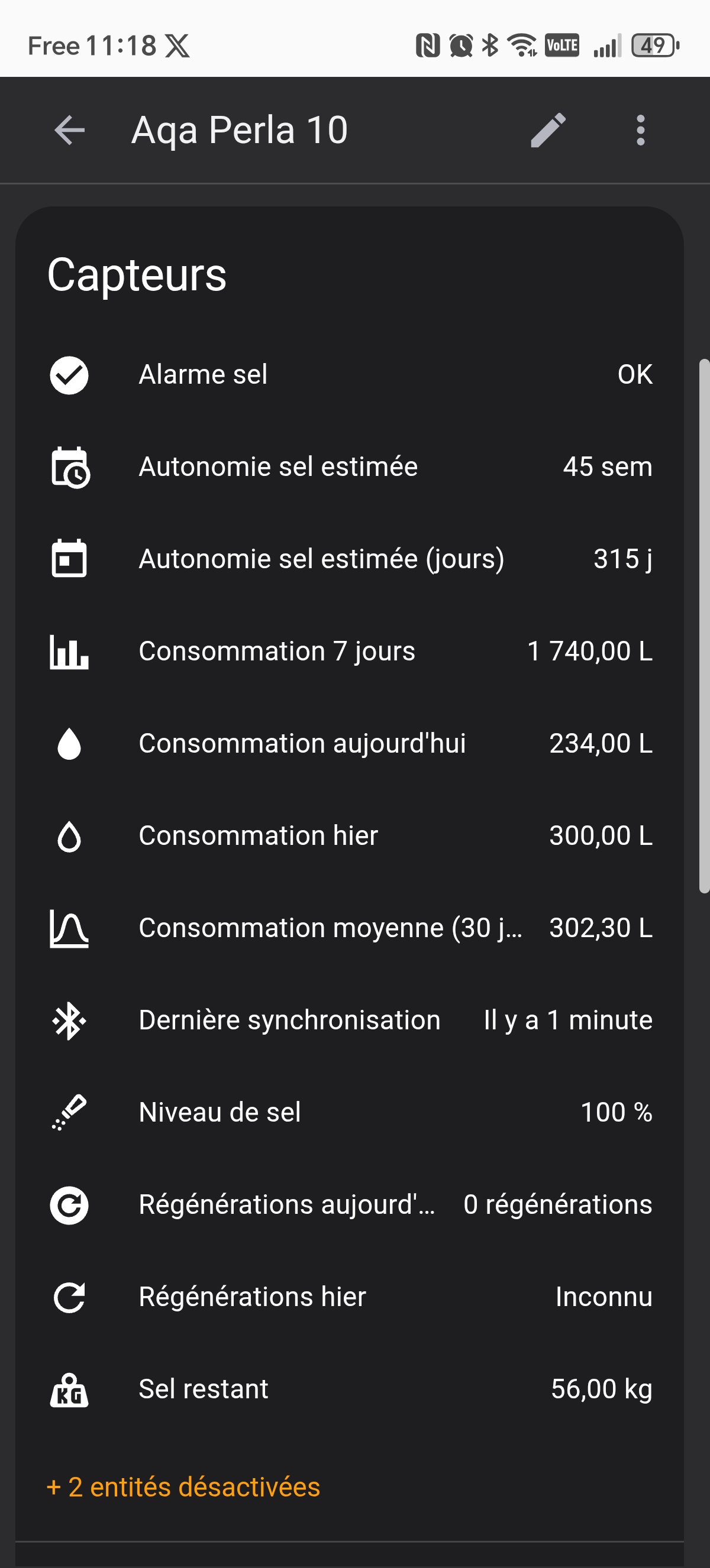This screenshot has height=1568, width=710.
Task: Check the Consommation hier entity
Action: pos(350,837)
